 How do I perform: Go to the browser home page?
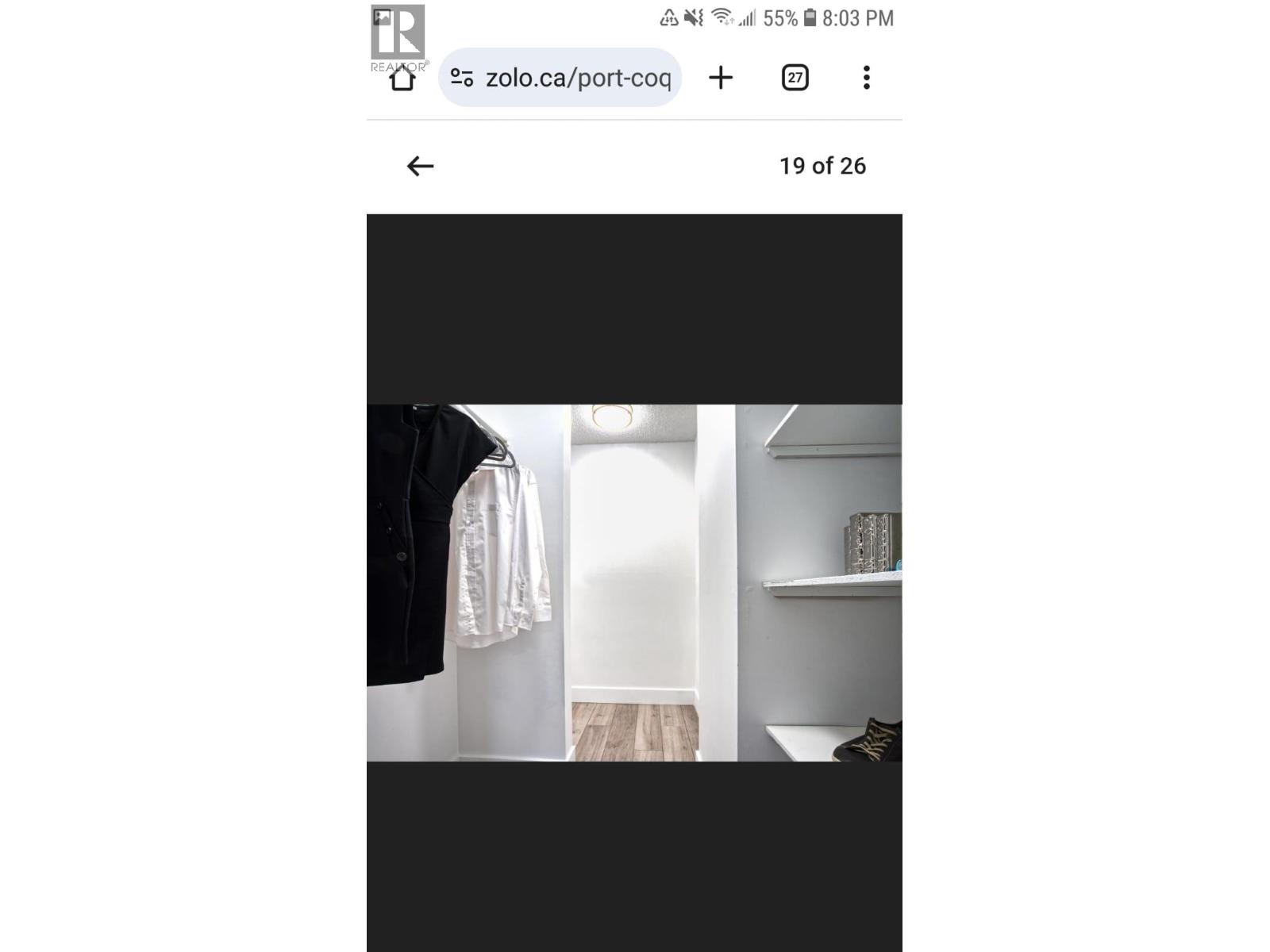point(402,79)
